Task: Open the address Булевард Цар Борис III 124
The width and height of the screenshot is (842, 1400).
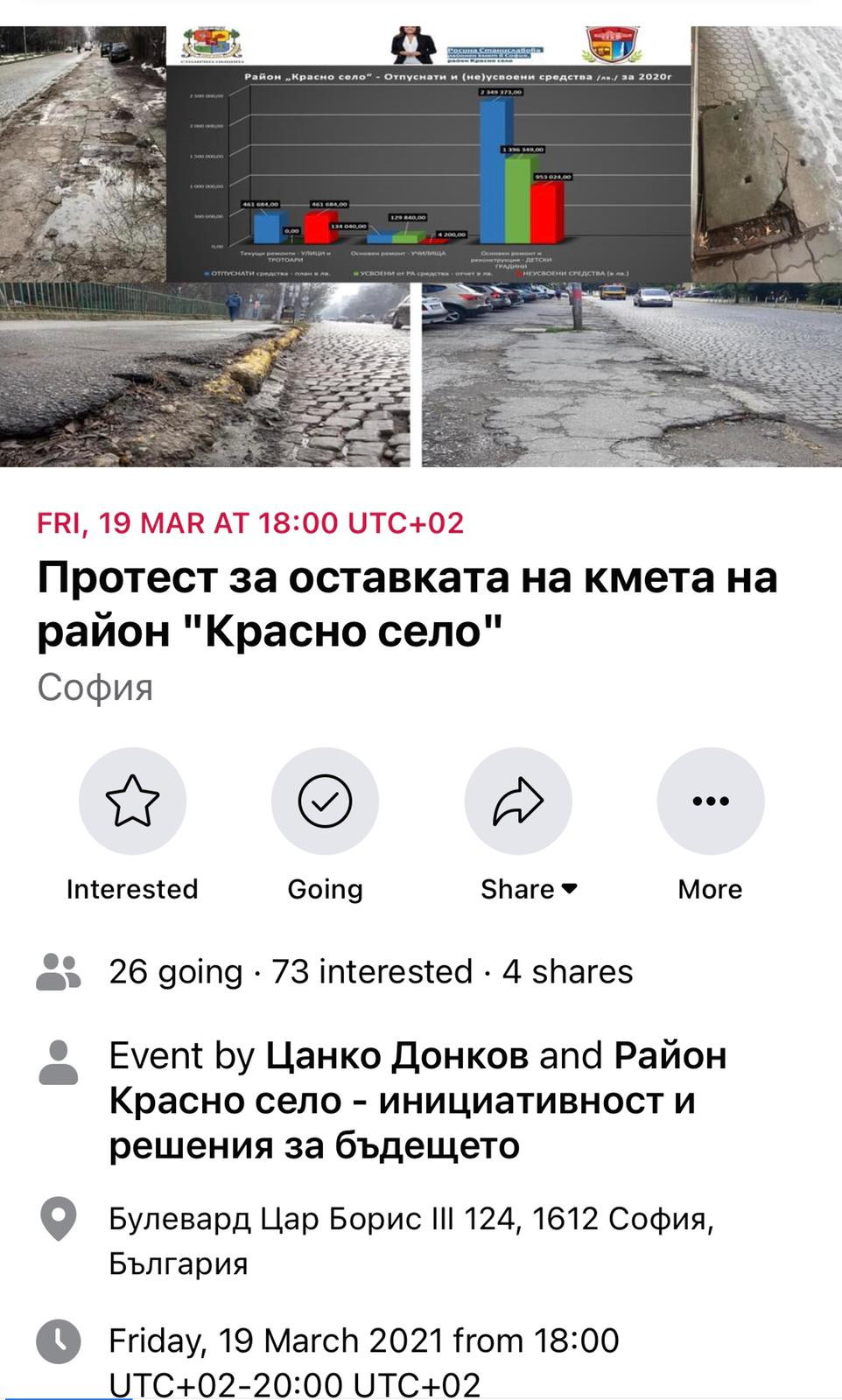Action: coord(411,1241)
